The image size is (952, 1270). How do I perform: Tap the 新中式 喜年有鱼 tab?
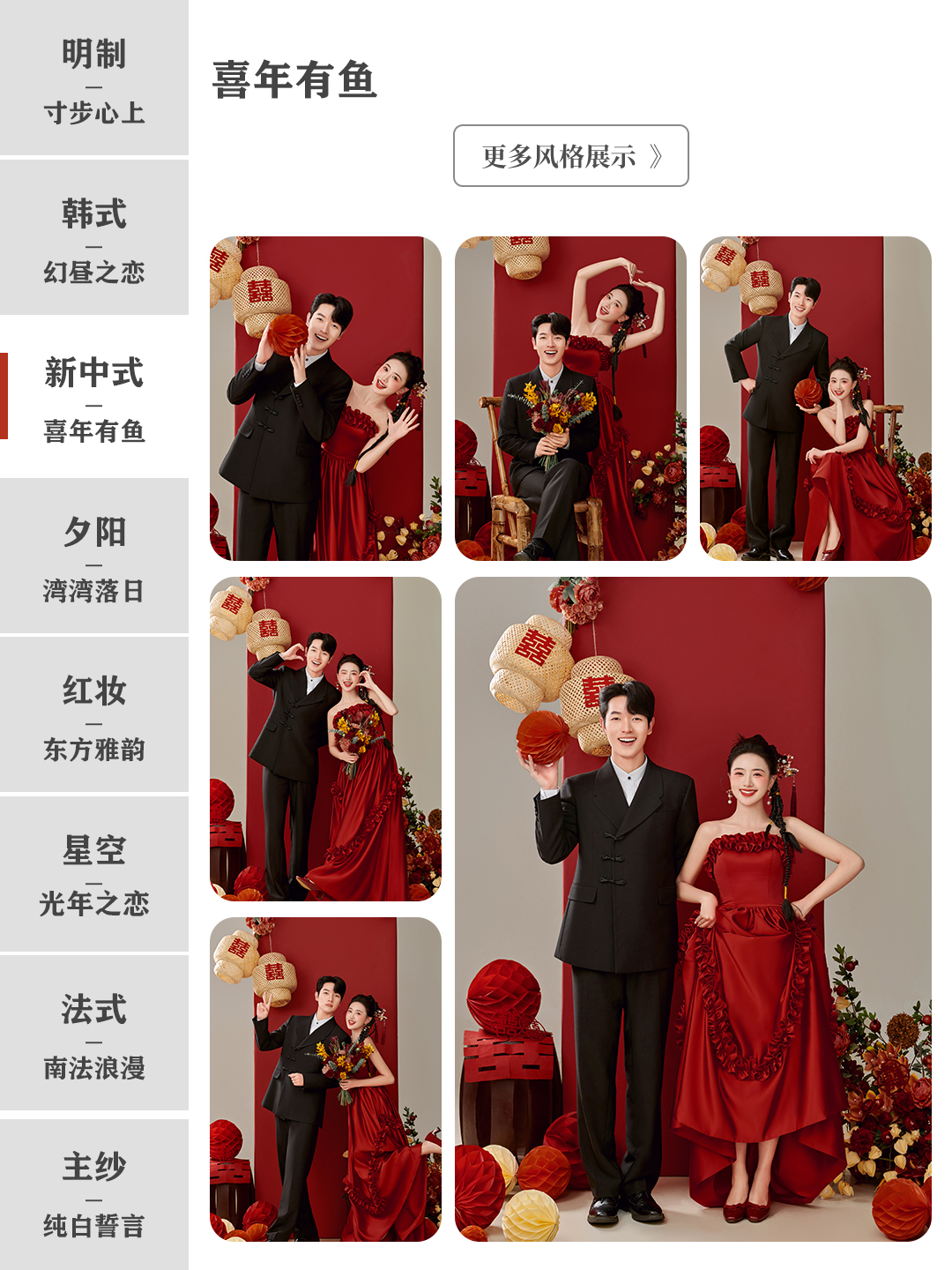(x=94, y=397)
